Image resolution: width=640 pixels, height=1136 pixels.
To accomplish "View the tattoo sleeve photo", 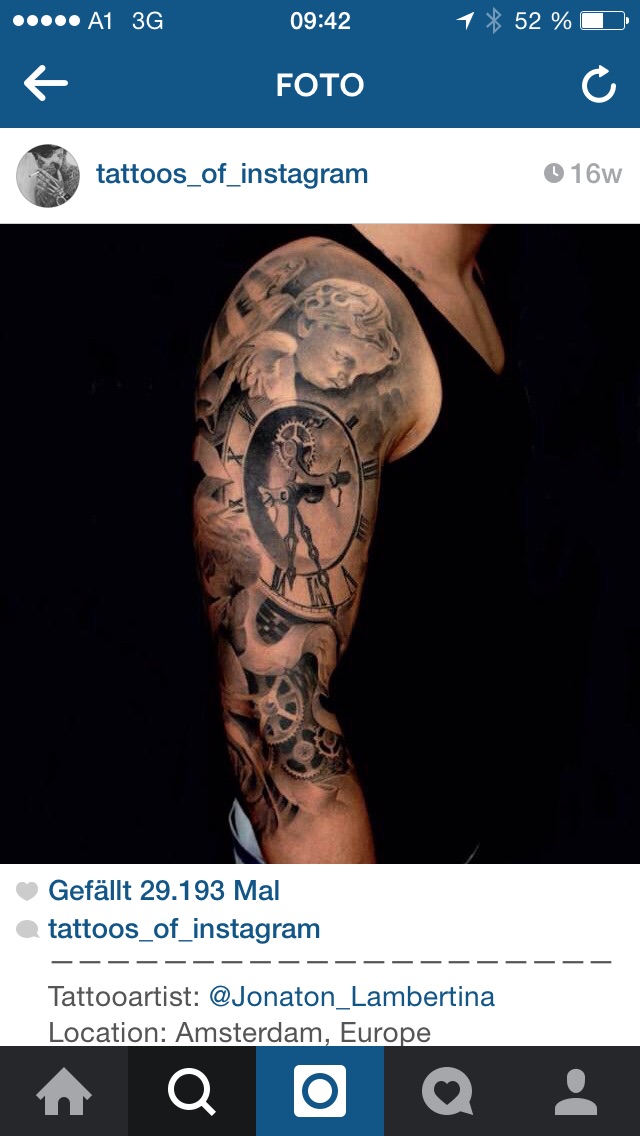I will 320,543.
